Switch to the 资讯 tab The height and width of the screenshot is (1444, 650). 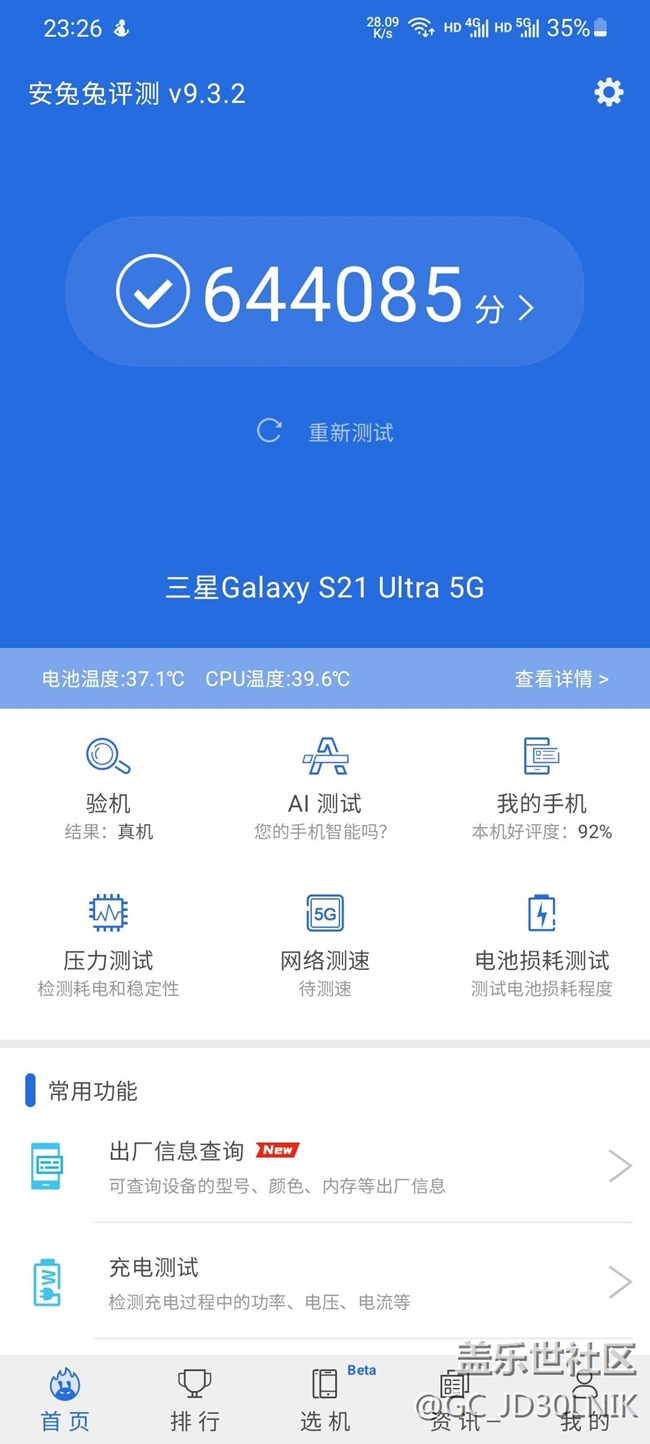click(455, 1400)
